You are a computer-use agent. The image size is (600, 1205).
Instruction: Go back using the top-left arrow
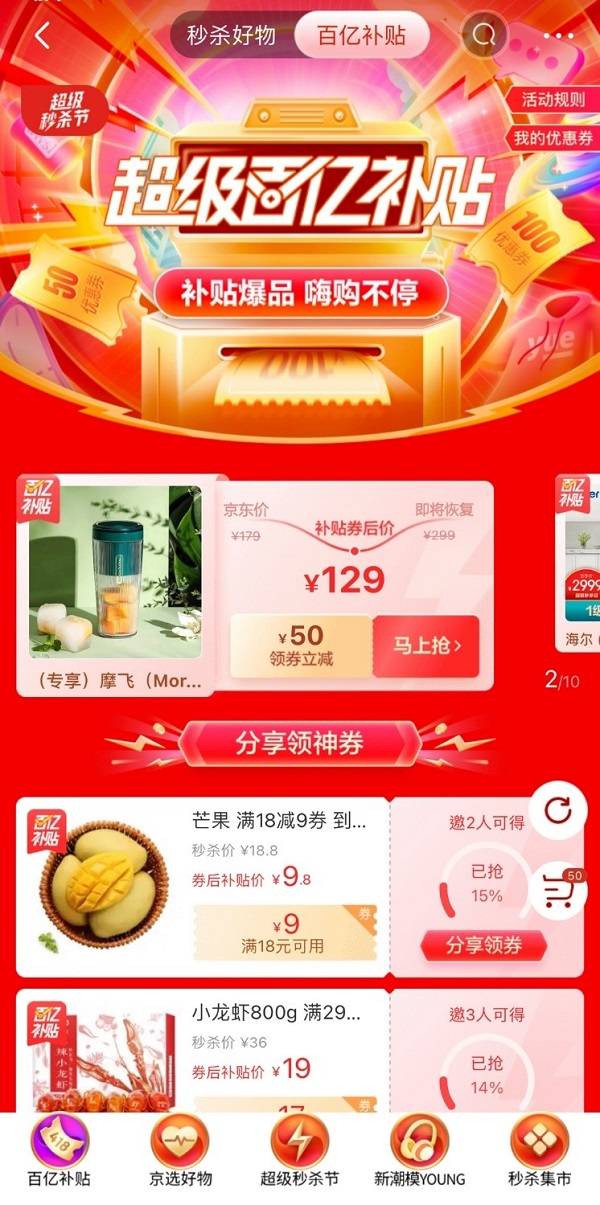(42, 36)
